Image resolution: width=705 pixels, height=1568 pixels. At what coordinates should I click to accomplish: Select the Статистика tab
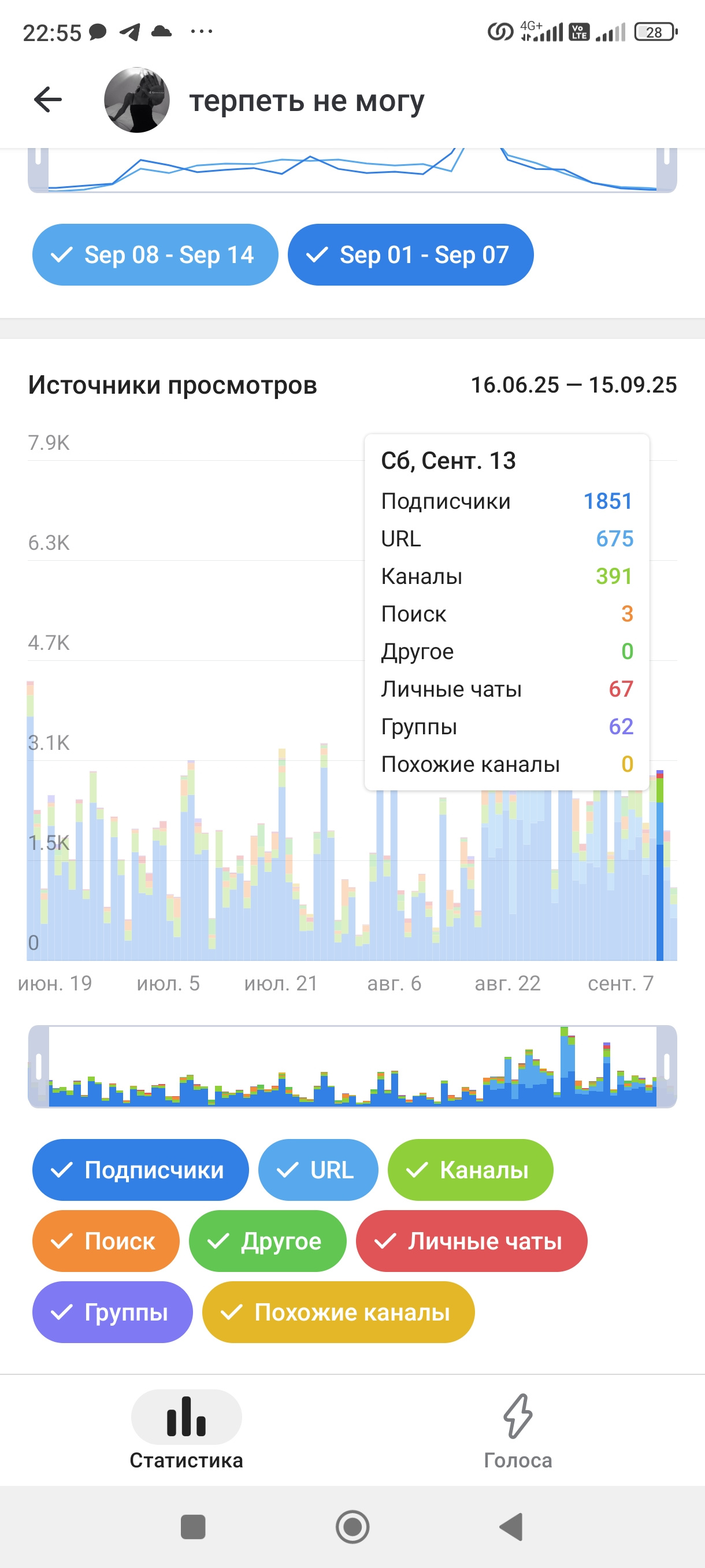pos(186,1430)
